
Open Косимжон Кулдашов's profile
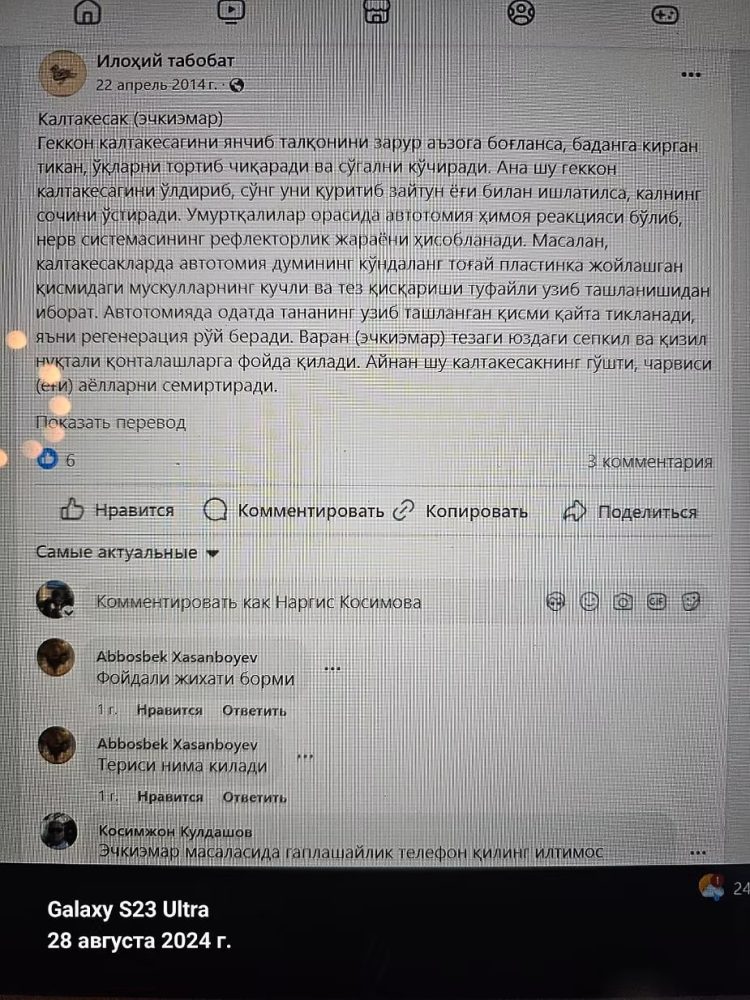(x=175, y=831)
